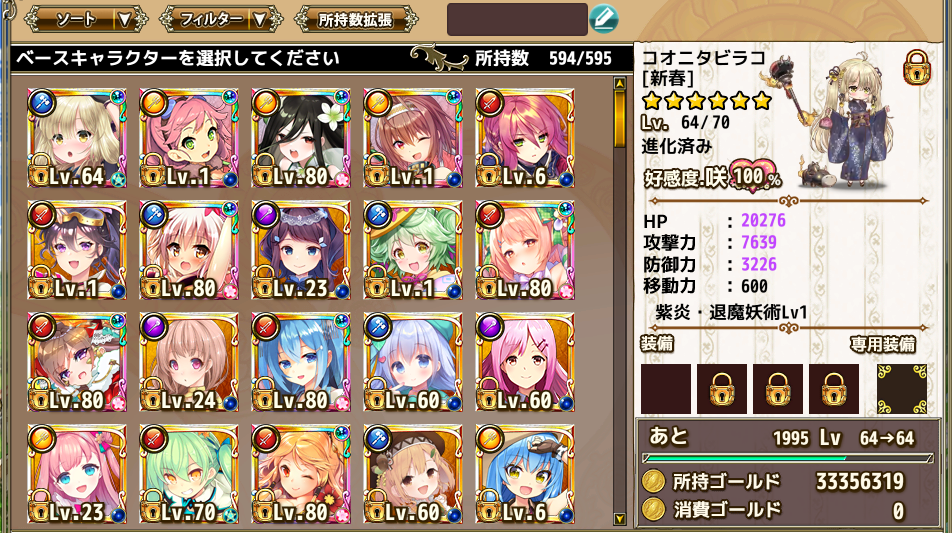The image size is (952, 533).
Task: Tap the empty first 装備 equipment slot
Action: click(665, 389)
